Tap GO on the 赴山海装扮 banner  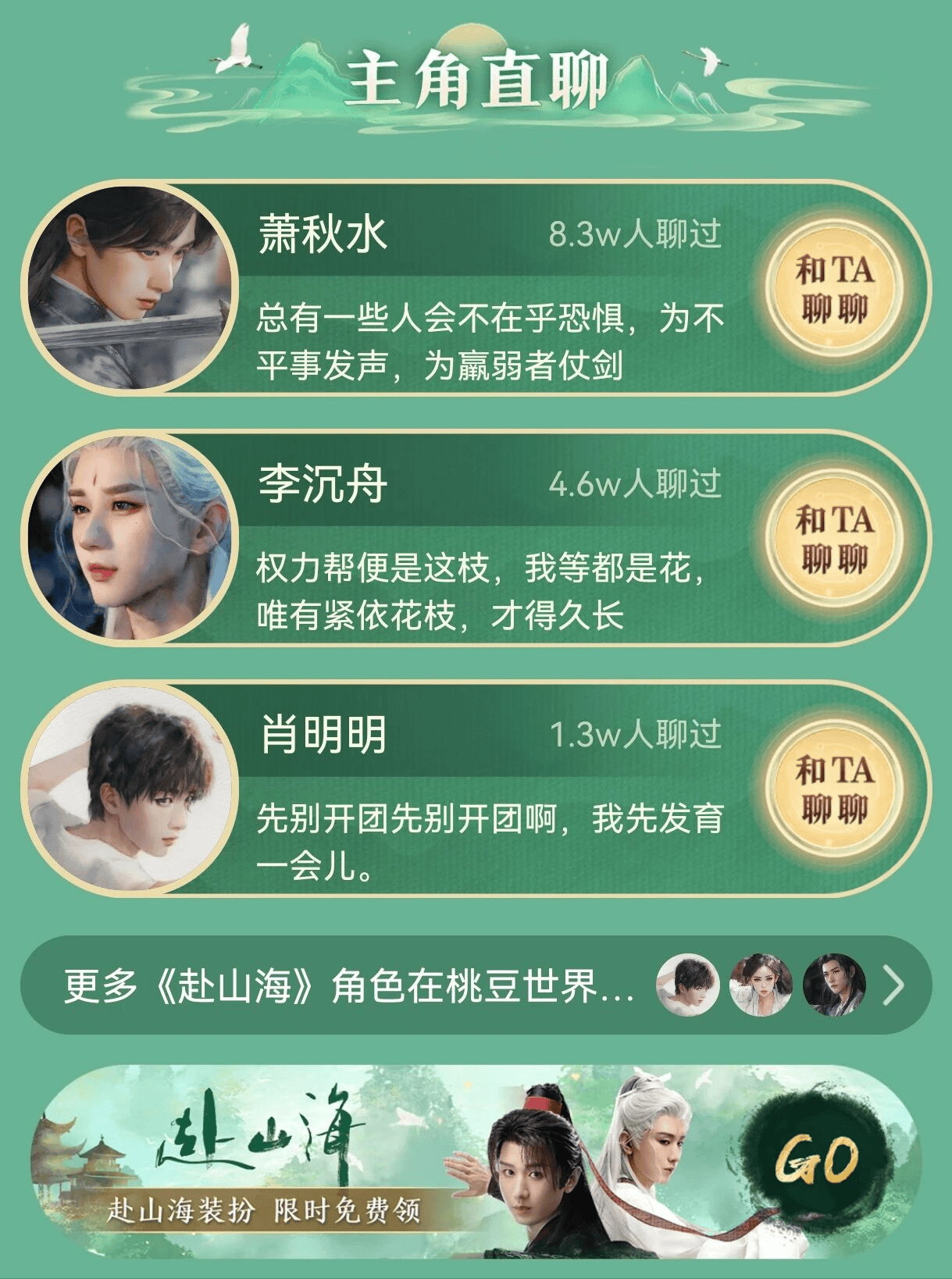pos(817,1159)
